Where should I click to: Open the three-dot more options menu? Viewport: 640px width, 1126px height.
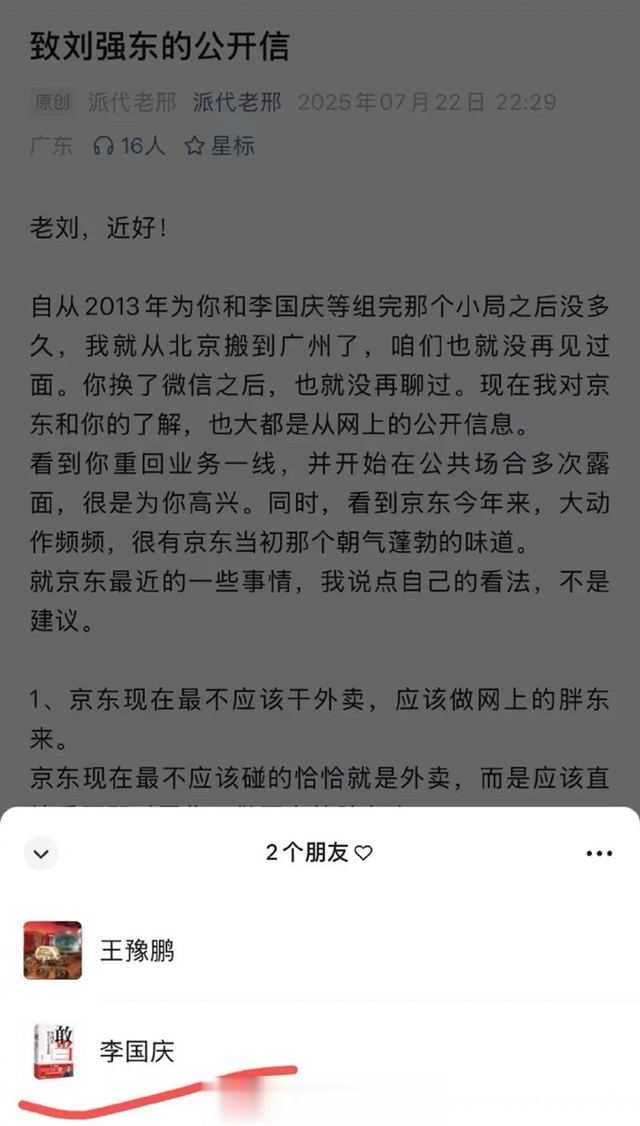[598, 853]
